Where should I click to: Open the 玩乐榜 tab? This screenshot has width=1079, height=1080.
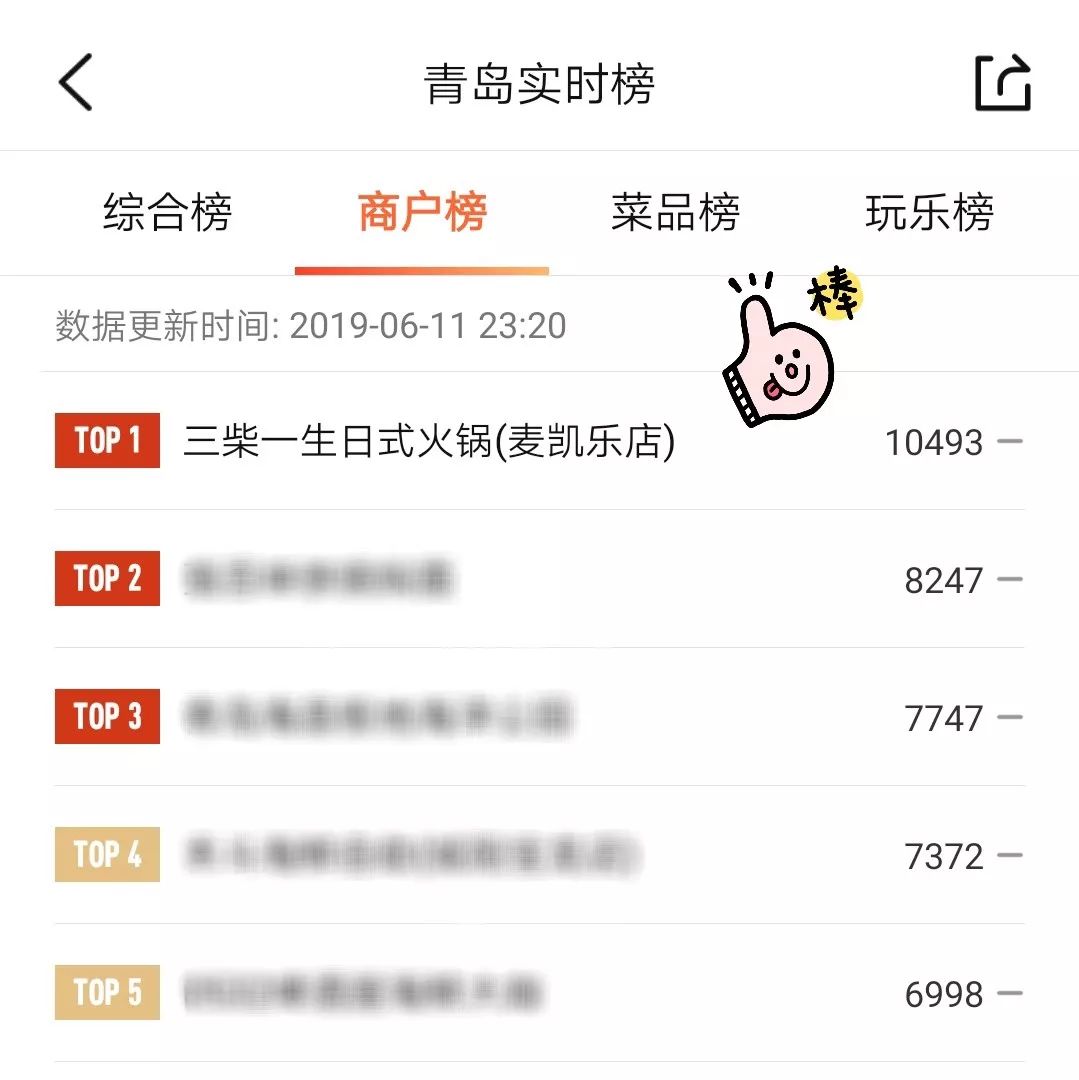click(929, 213)
